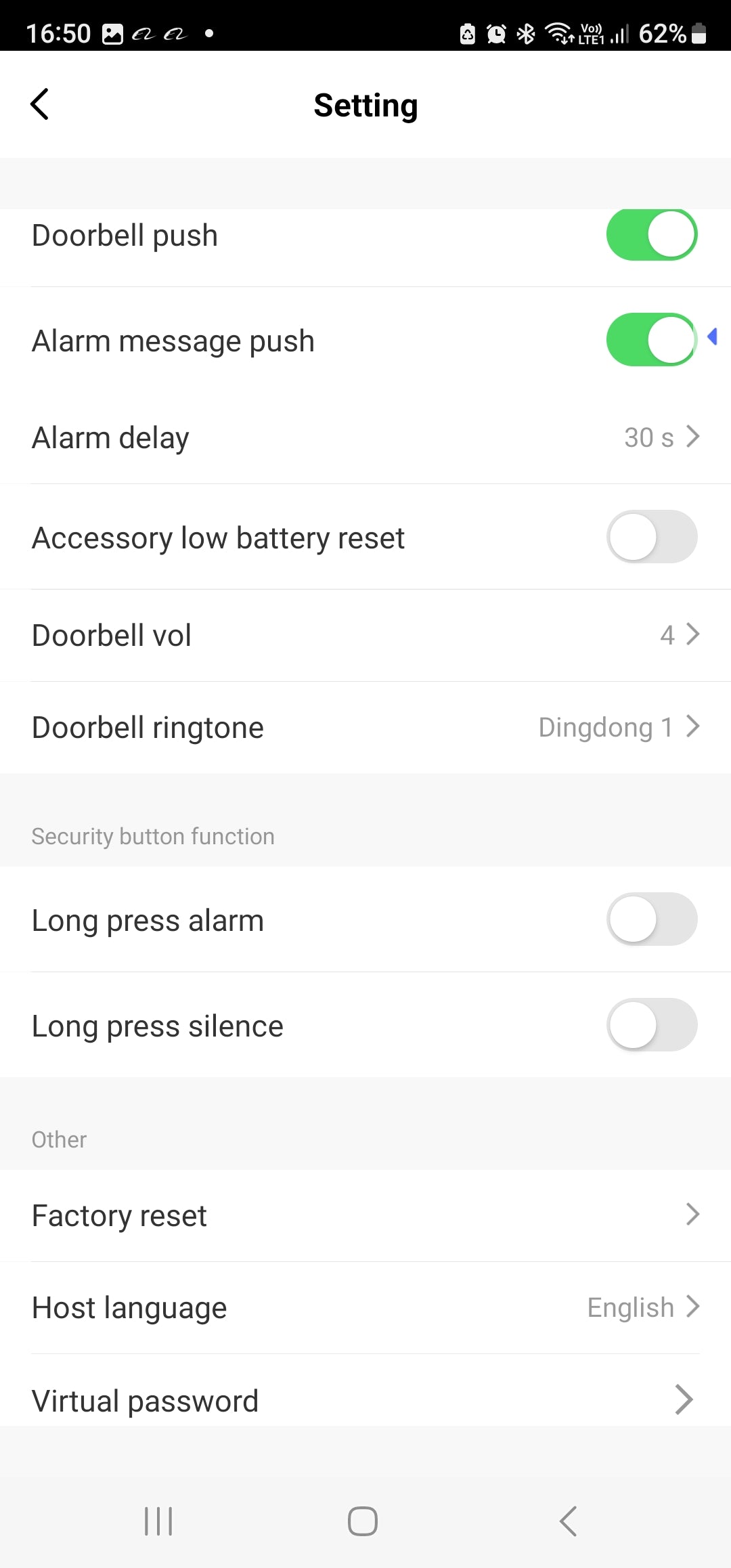Disable the Doorbell push toggle
731x1568 pixels.
pos(650,234)
